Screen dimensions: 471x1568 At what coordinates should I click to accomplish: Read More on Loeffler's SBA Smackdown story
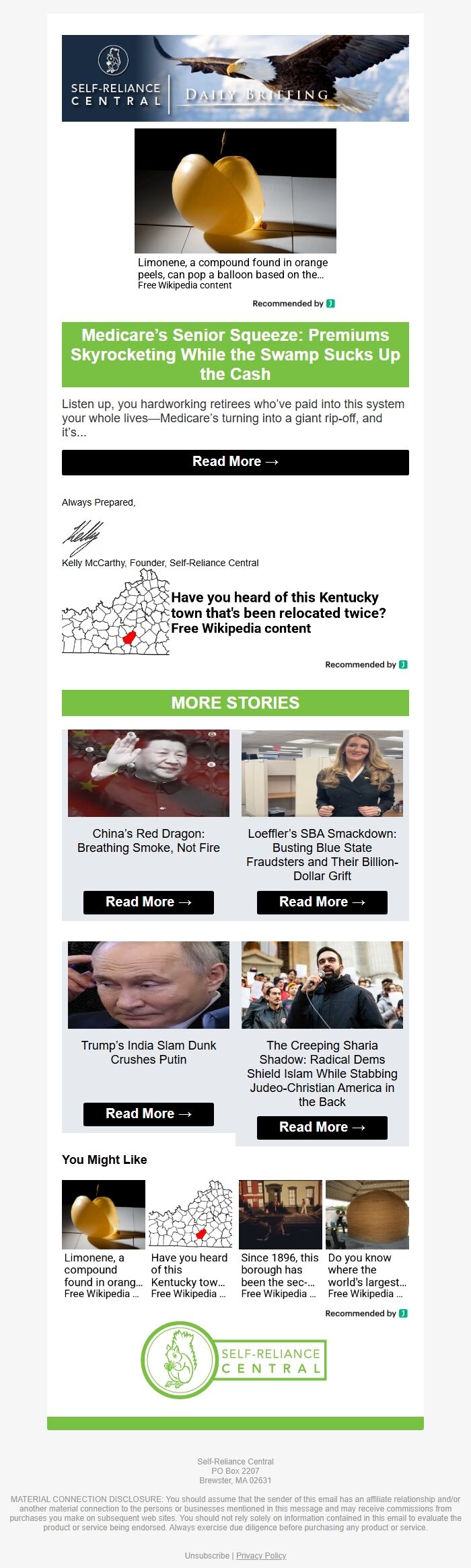322,902
